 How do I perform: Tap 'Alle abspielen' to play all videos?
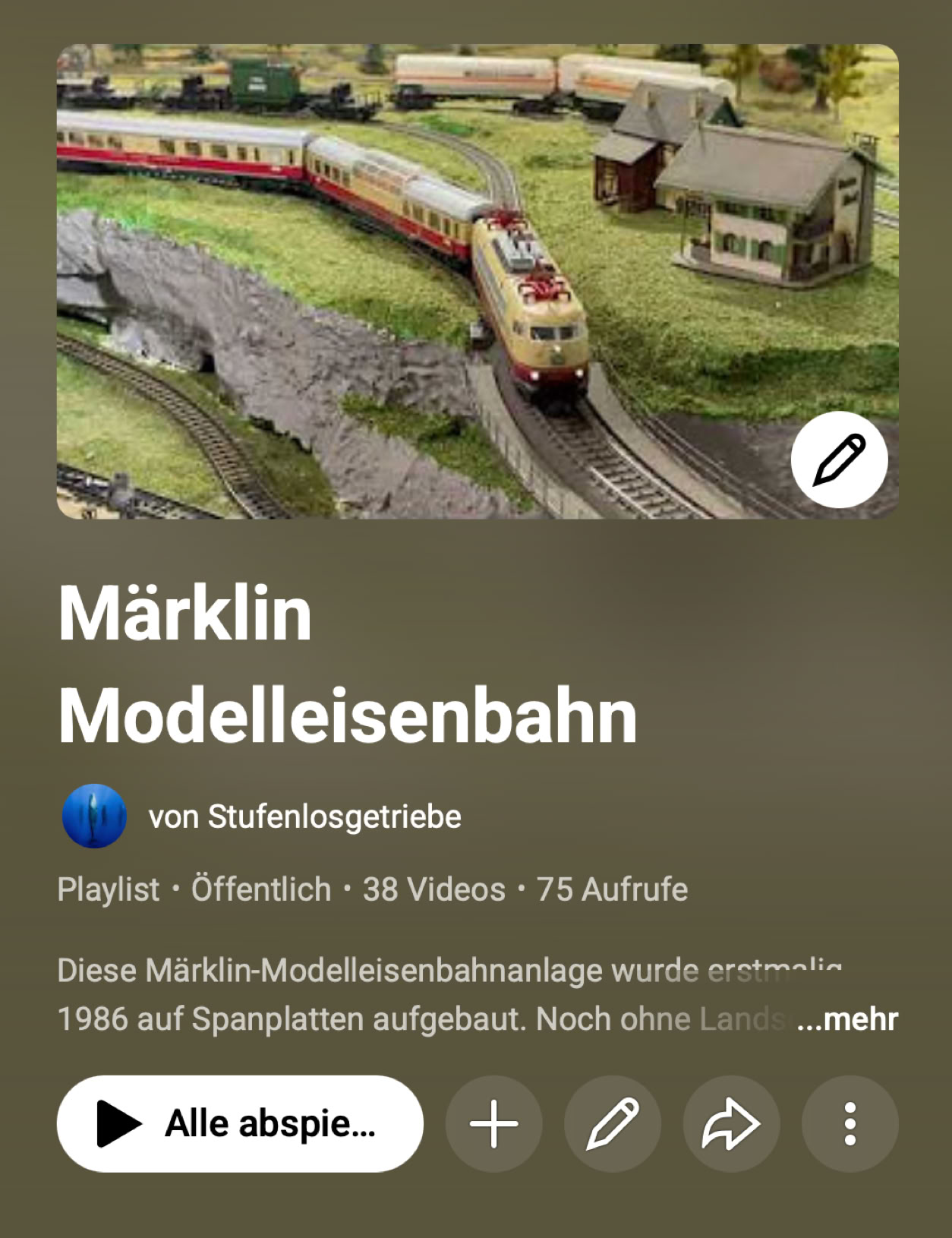click(x=239, y=1123)
